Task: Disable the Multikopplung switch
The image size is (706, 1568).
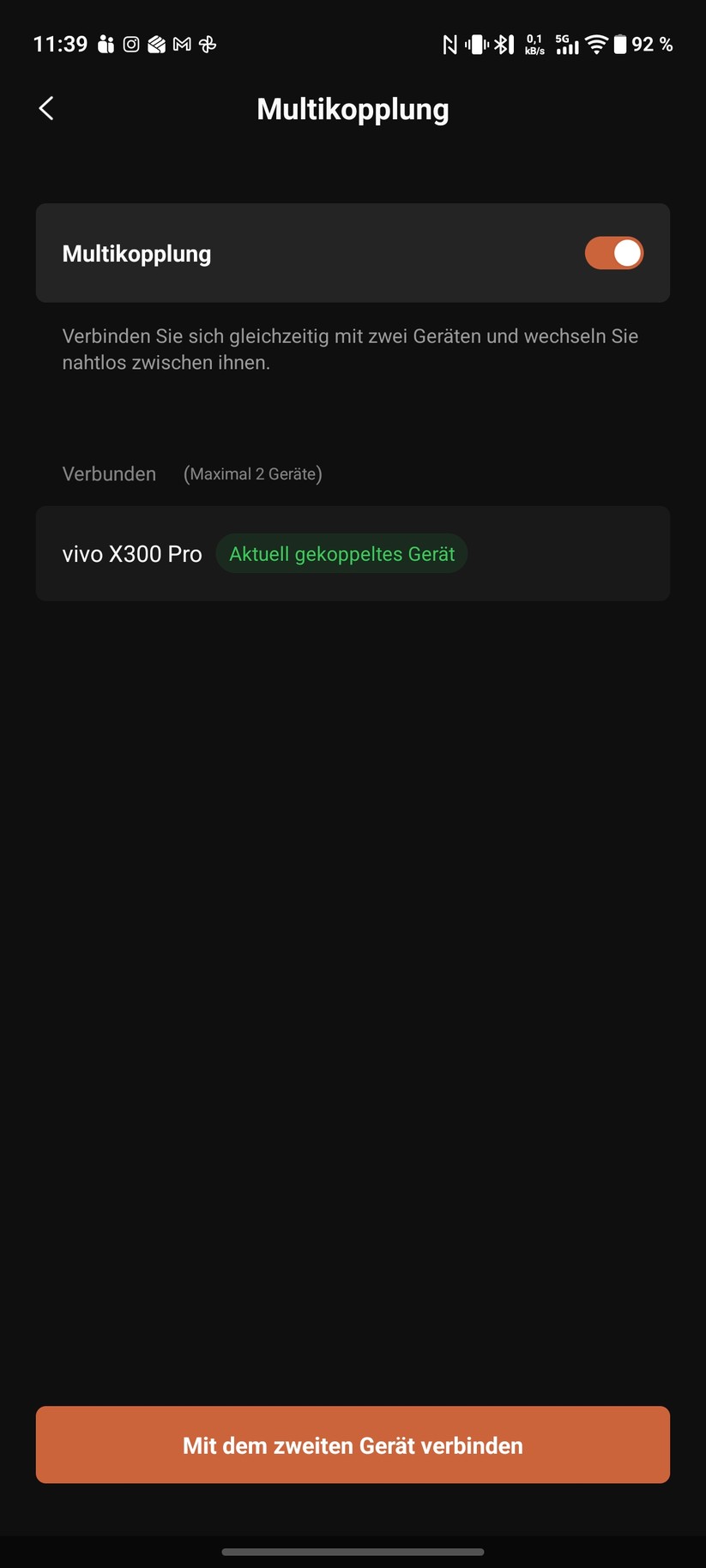Action: point(614,253)
